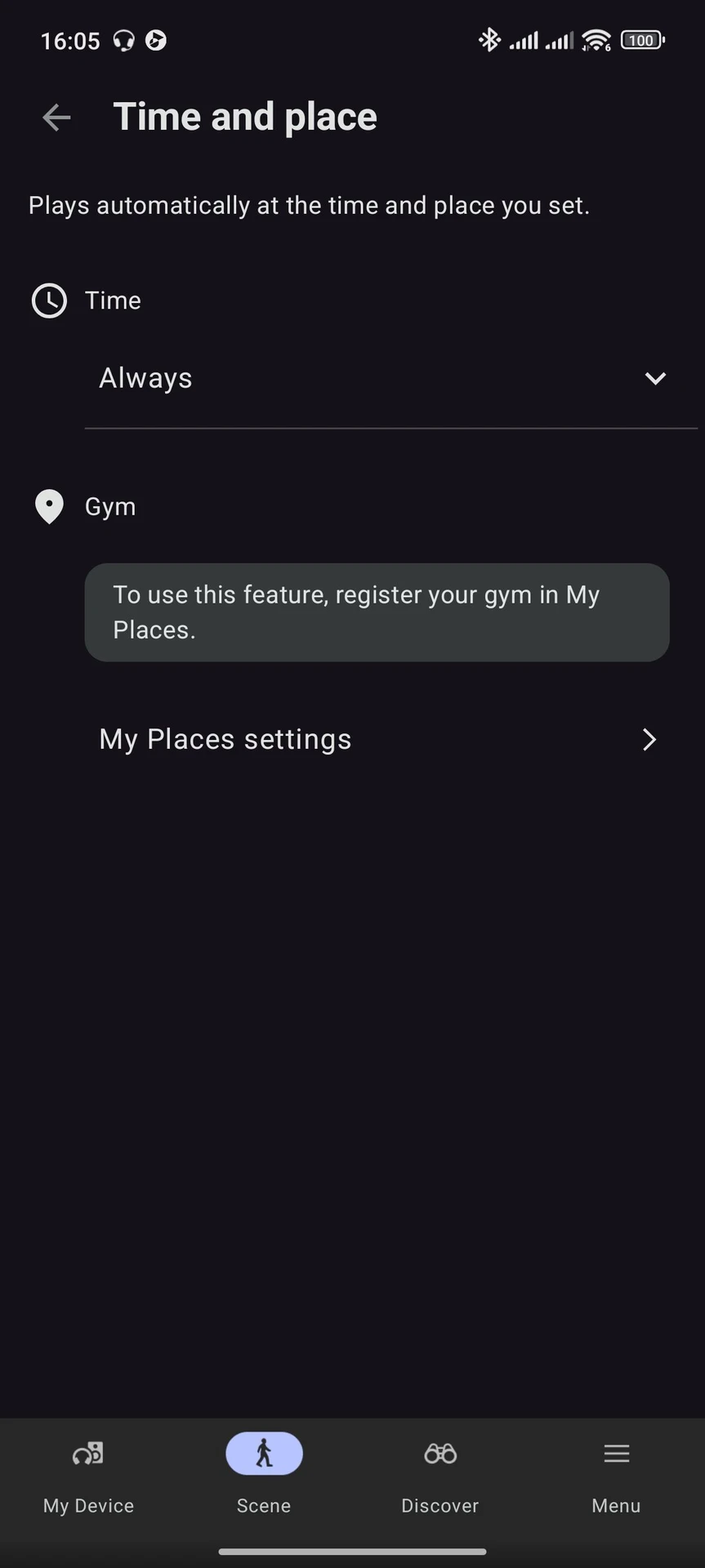Switch to the My Device tab
The width and height of the screenshot is (705, 1568).
88,1477
